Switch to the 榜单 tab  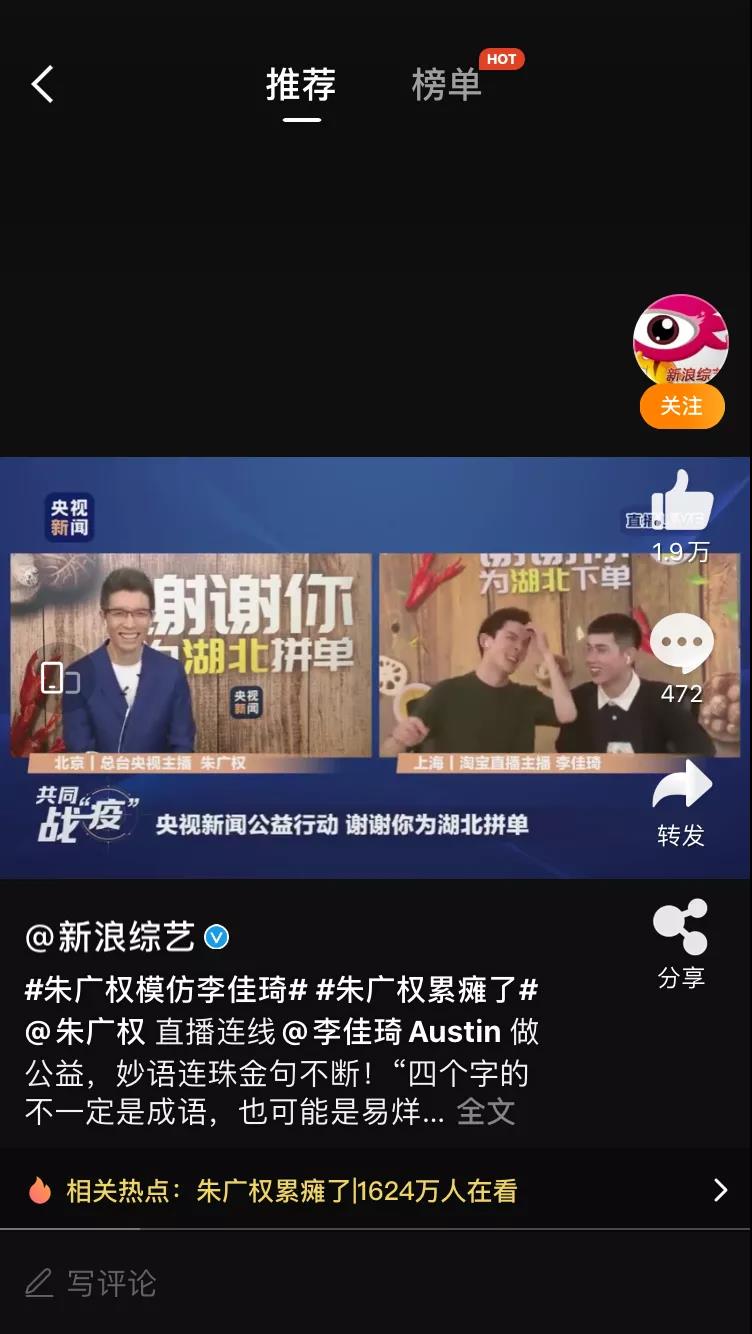click(447, 86)
